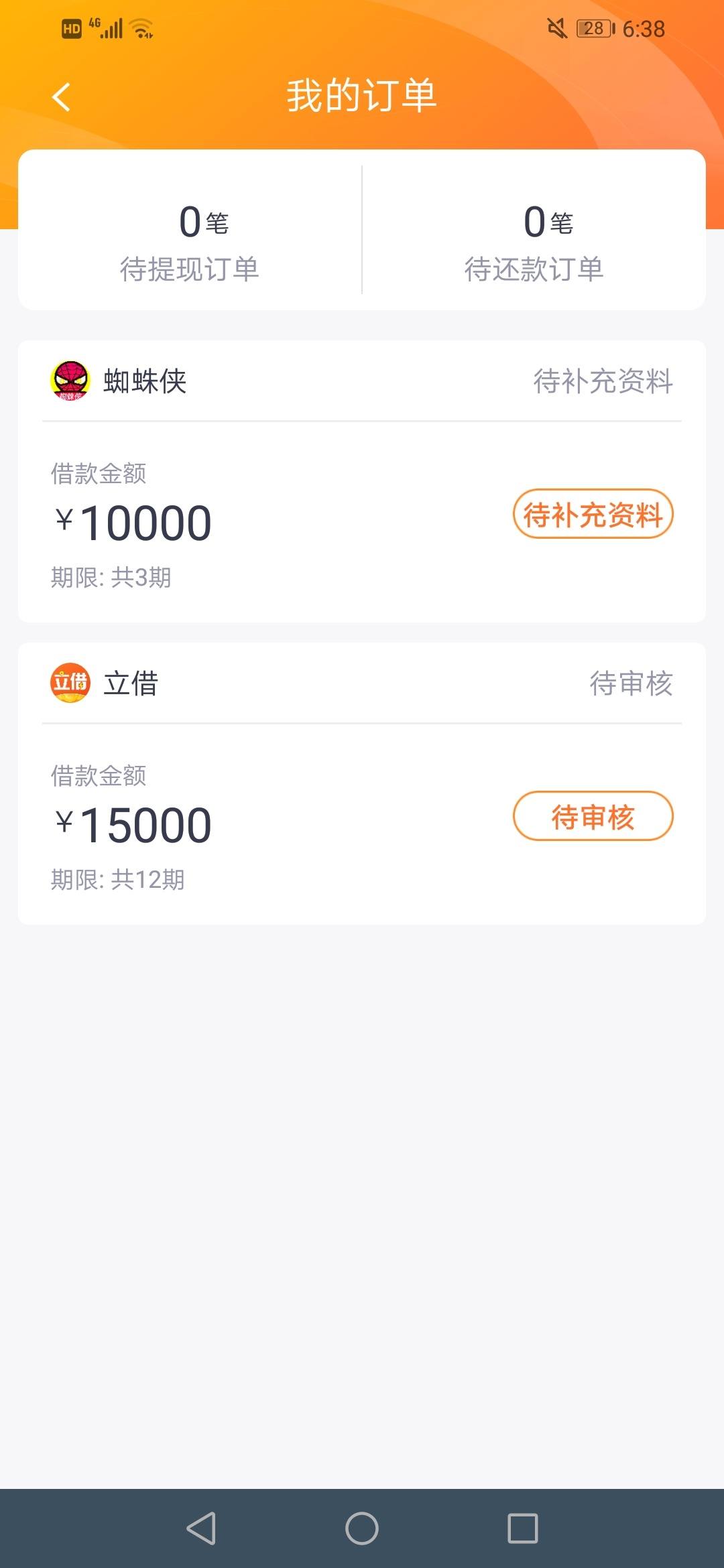Tap the orange 待补充资料 button
Image resolution: width=724 pixels, height=1568 pixels.
point(593,514)
